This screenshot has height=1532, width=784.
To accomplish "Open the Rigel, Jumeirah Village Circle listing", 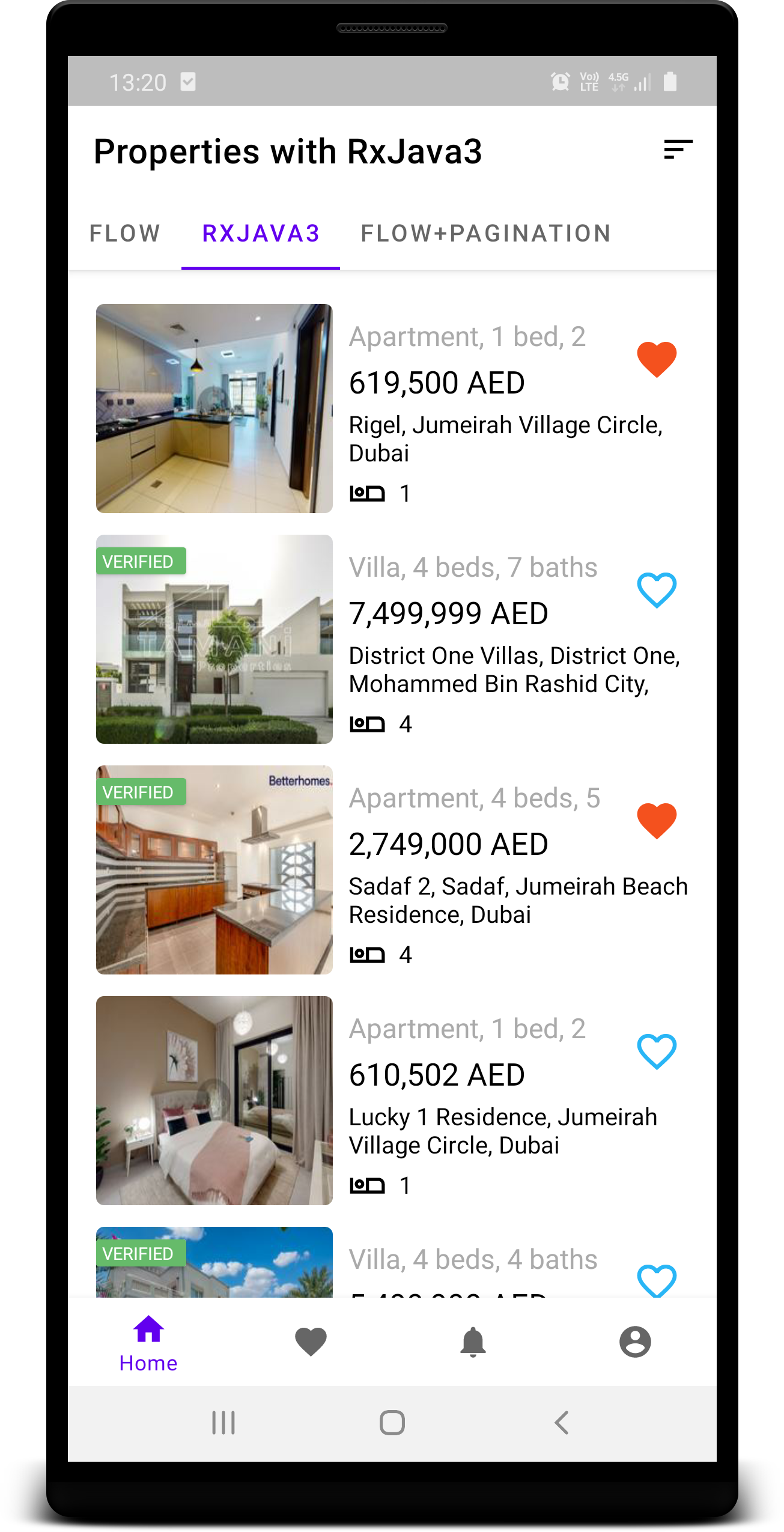I will point(214,409).
